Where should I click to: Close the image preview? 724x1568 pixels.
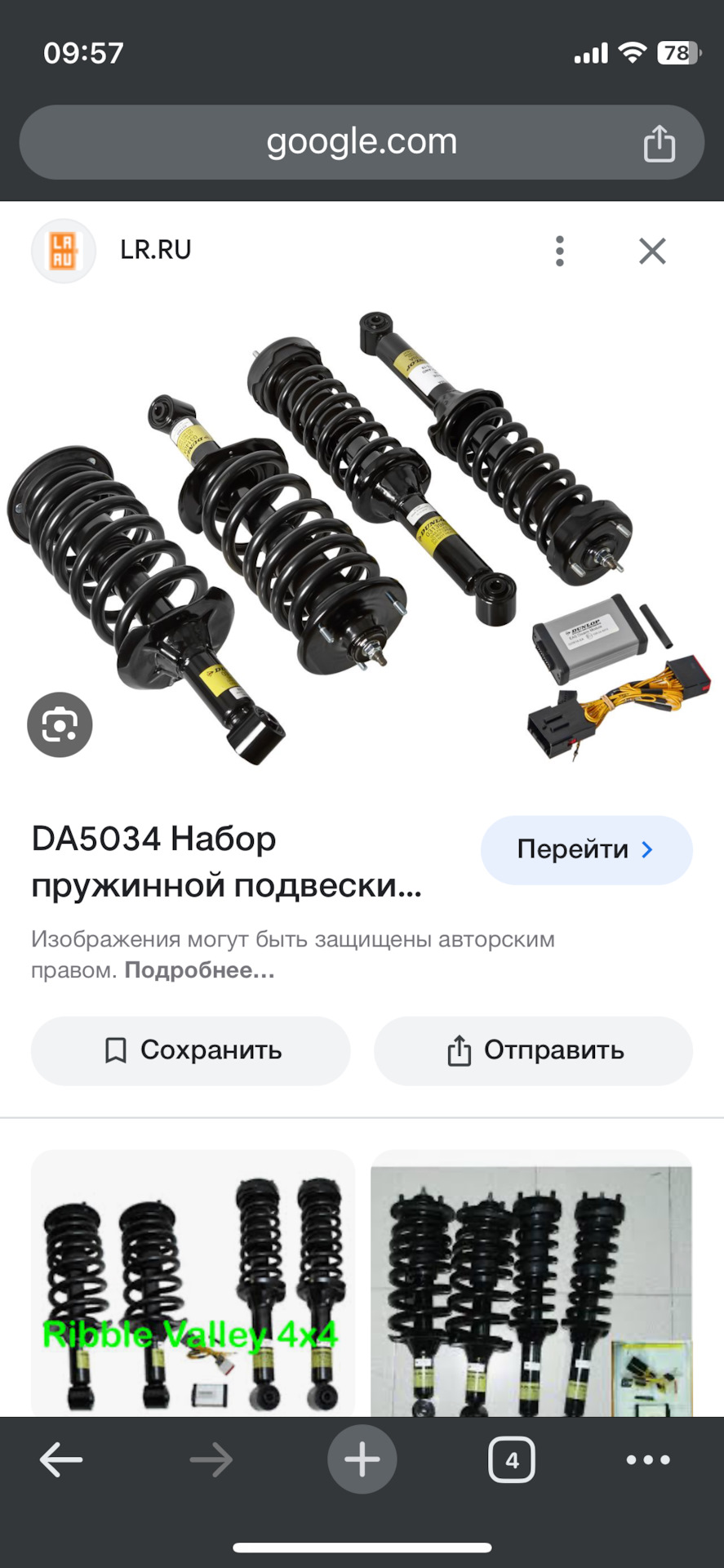pos(652,251)
